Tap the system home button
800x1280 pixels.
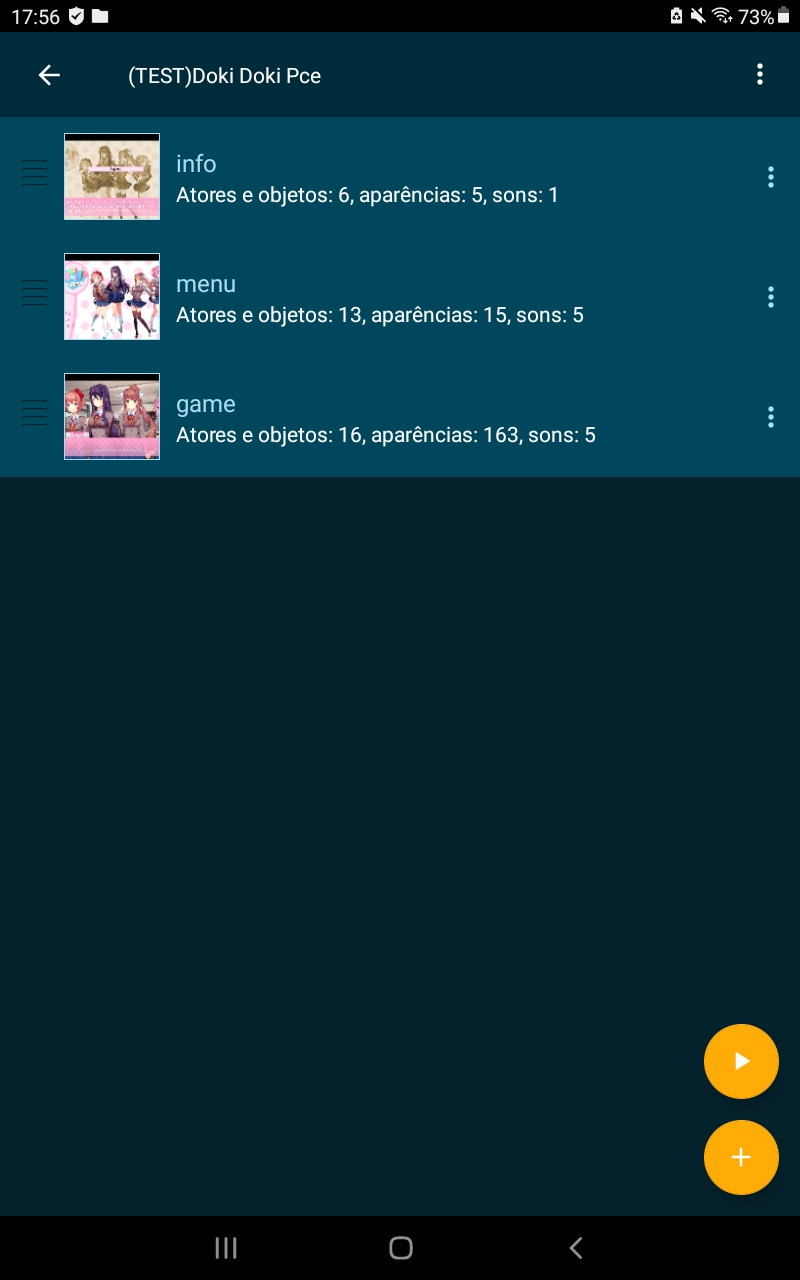pyautogui.click(x=400, y=1247)
